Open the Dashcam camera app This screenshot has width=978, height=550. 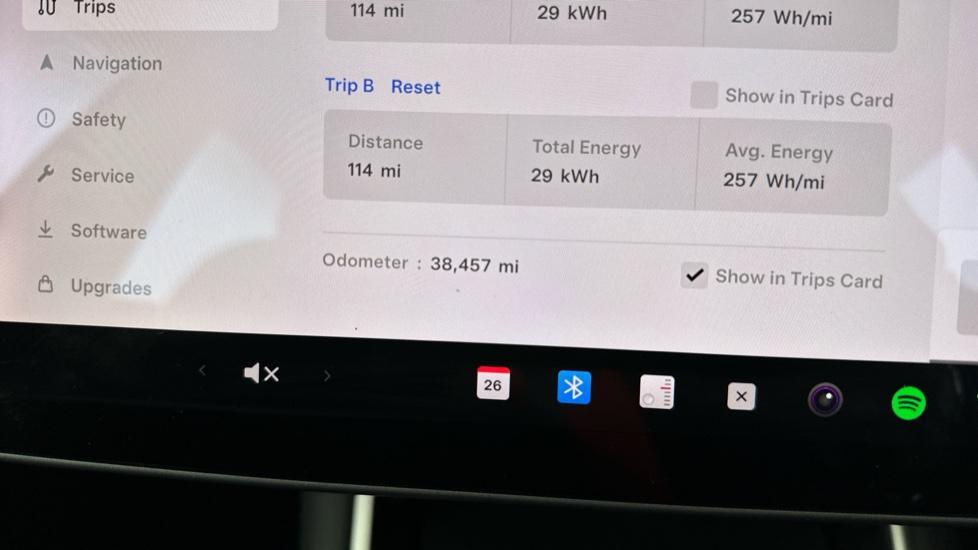[x=825, y=401]
